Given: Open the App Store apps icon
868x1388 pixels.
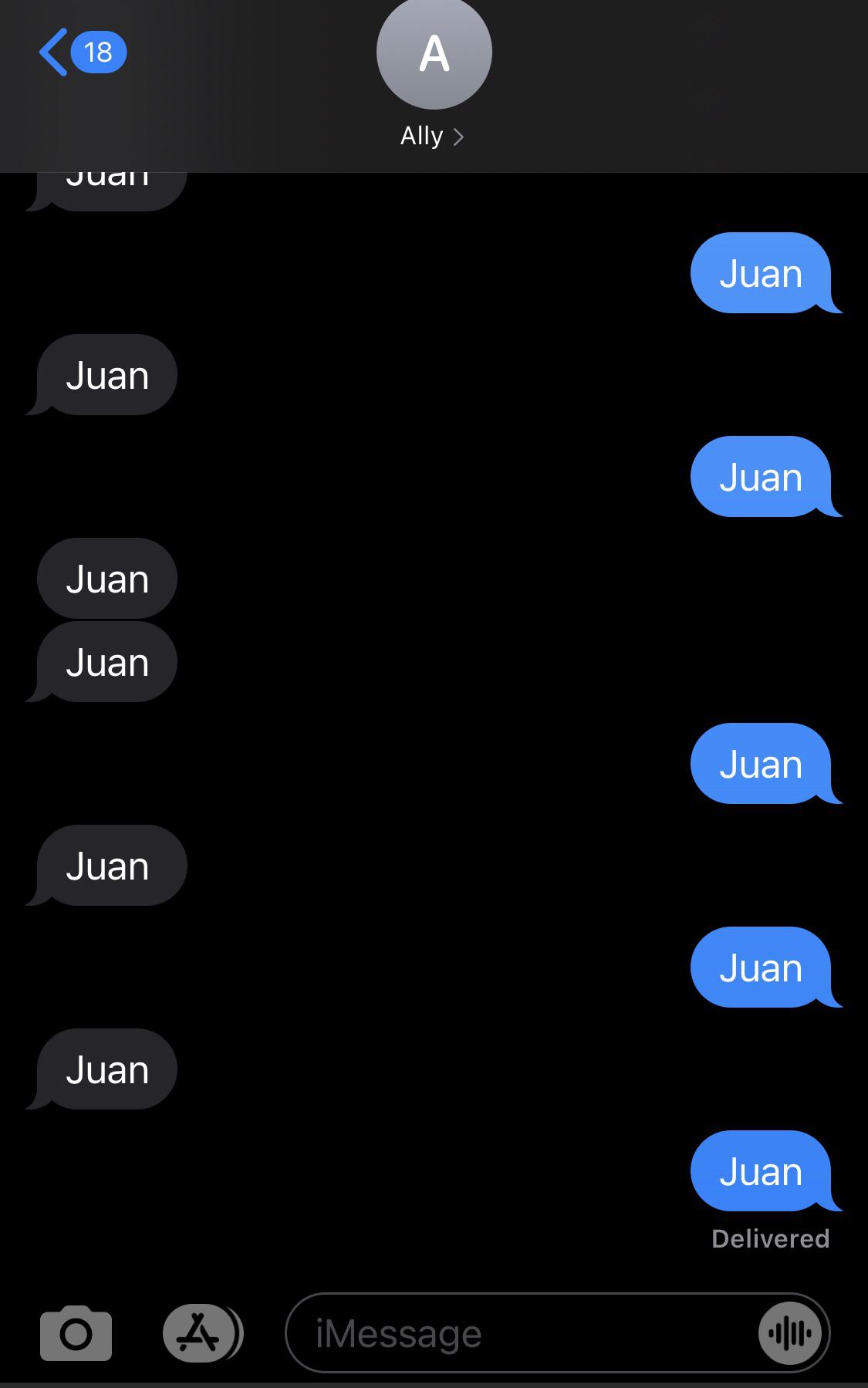Looking at the screenshot, I should pos(201,1332).
